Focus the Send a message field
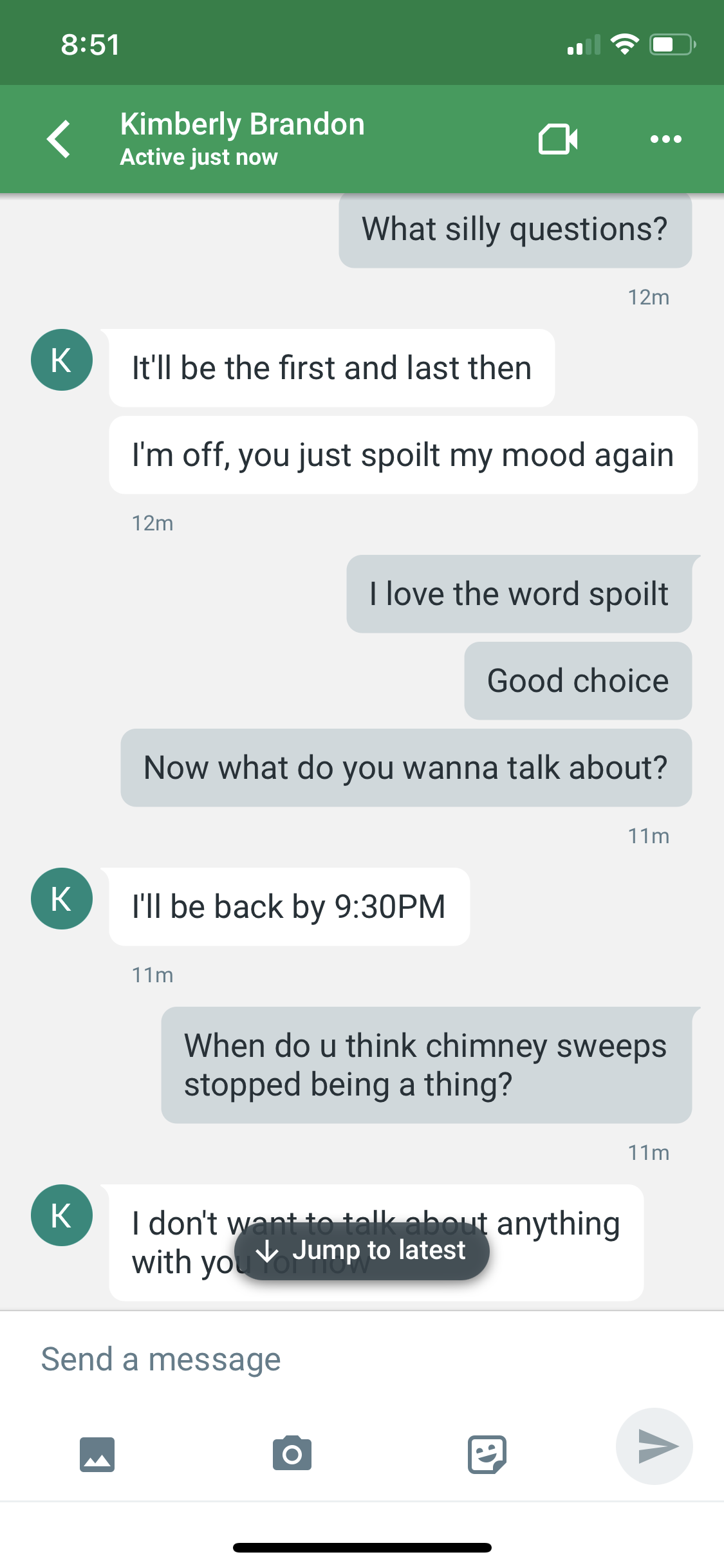The image size is (724, 1568). pyautogui.click(x=362, y=1359)
